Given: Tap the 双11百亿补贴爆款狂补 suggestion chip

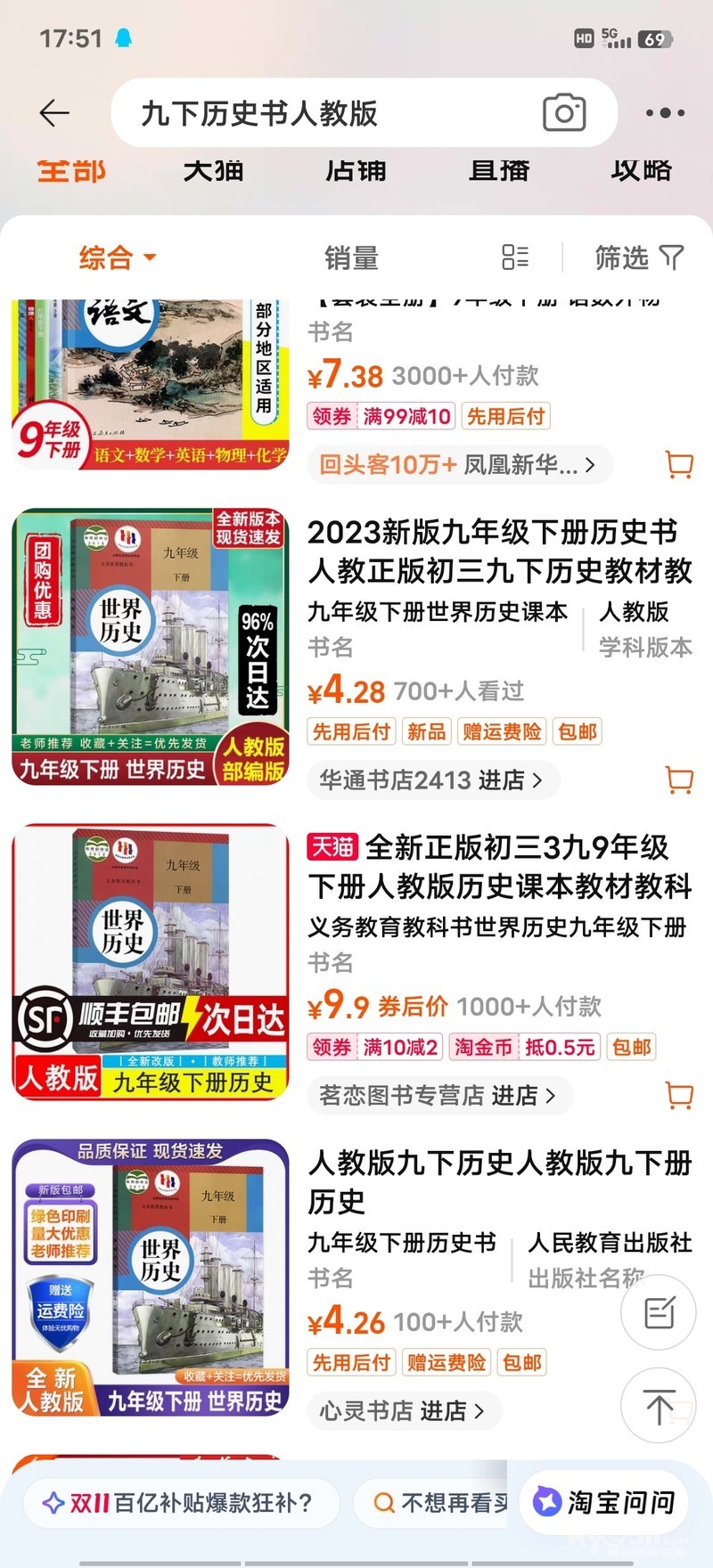Looking at the screenshot, I should click(181, 1504).
